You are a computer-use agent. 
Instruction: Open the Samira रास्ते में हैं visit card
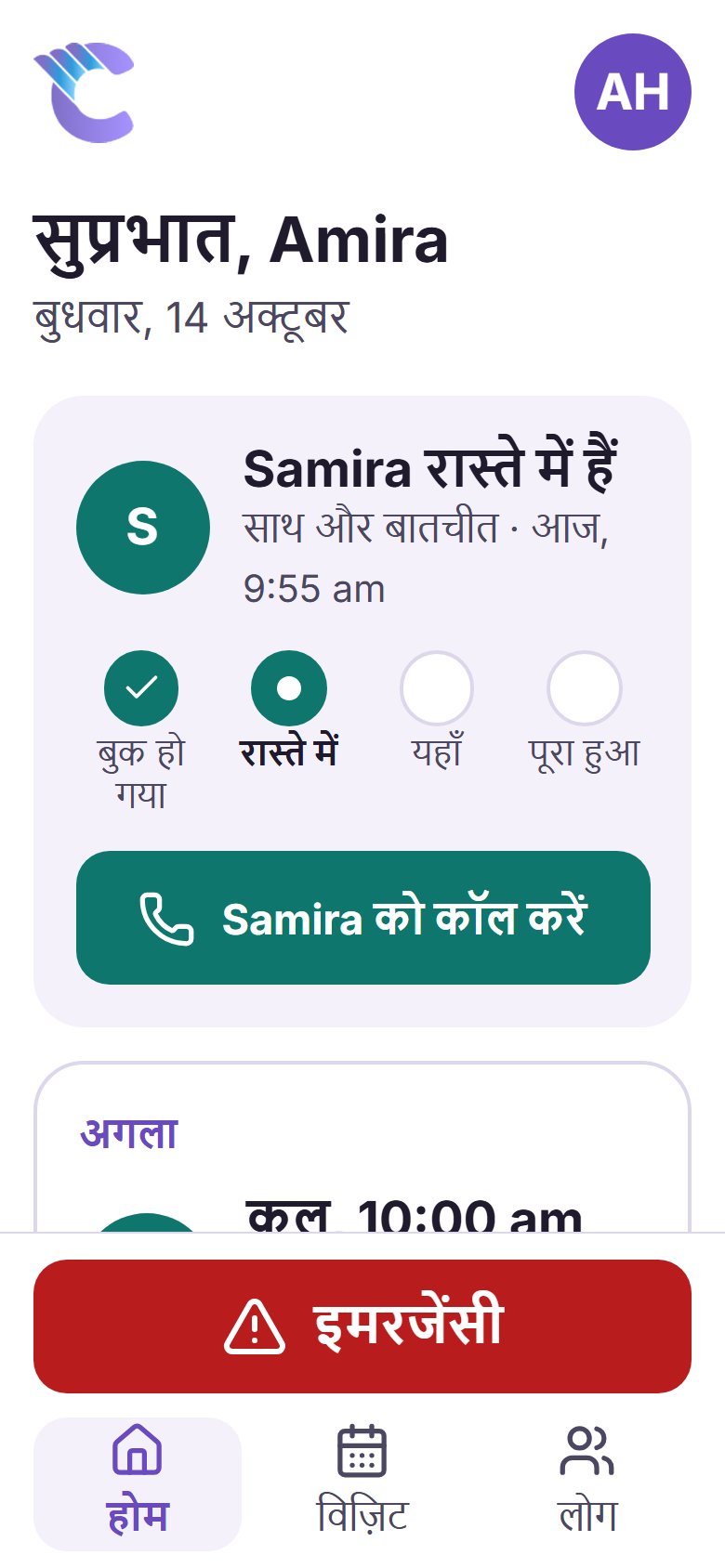tap(362, 712)
